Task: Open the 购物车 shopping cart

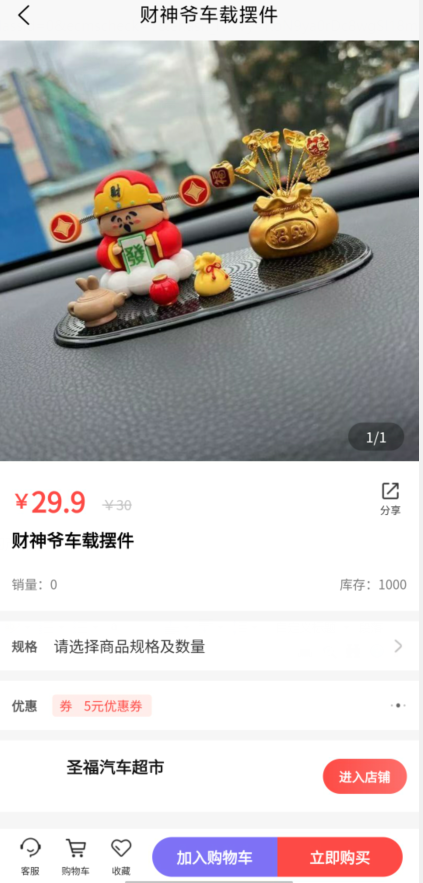Action: tap(75, 857)
